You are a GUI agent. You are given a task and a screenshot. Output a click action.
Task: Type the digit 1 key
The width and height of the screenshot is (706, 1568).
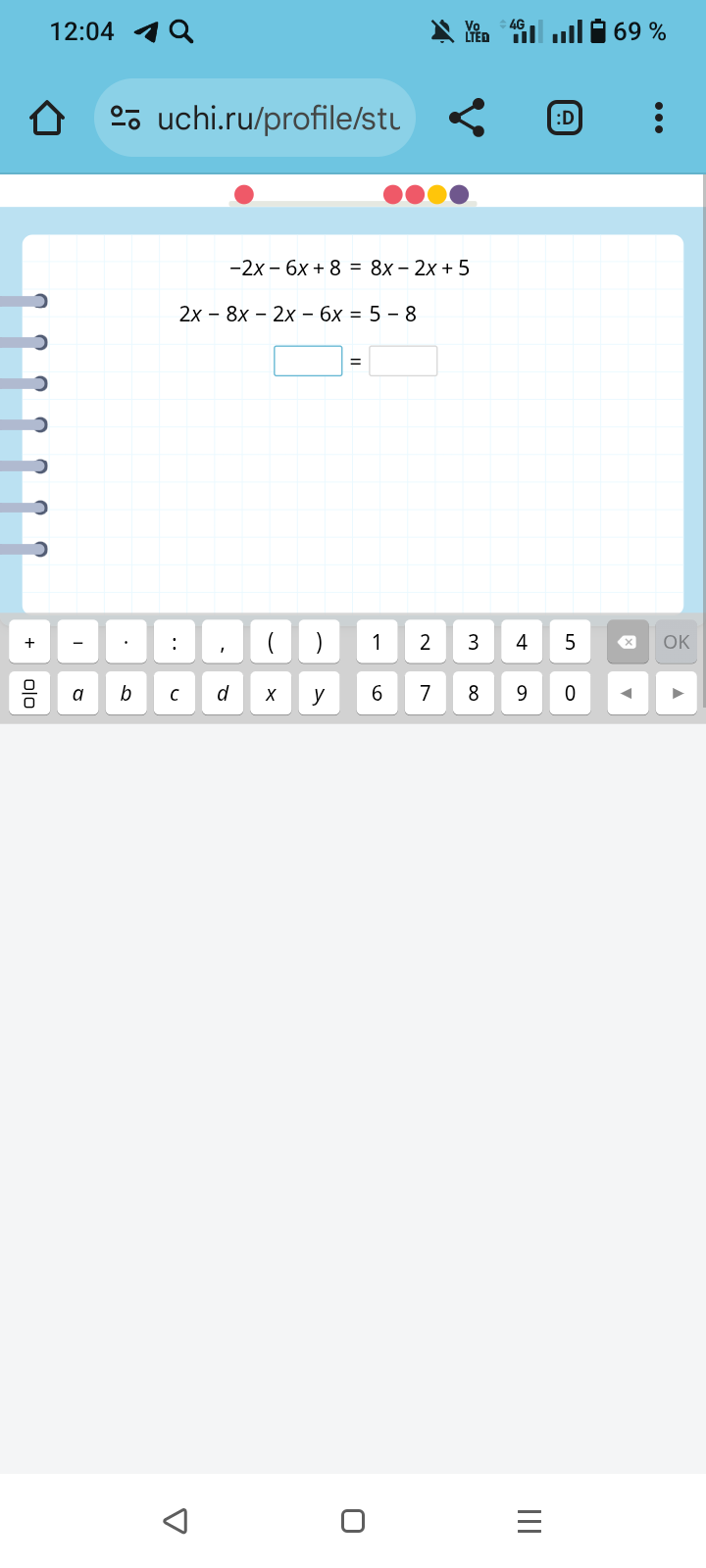click(x=377, y=643)
